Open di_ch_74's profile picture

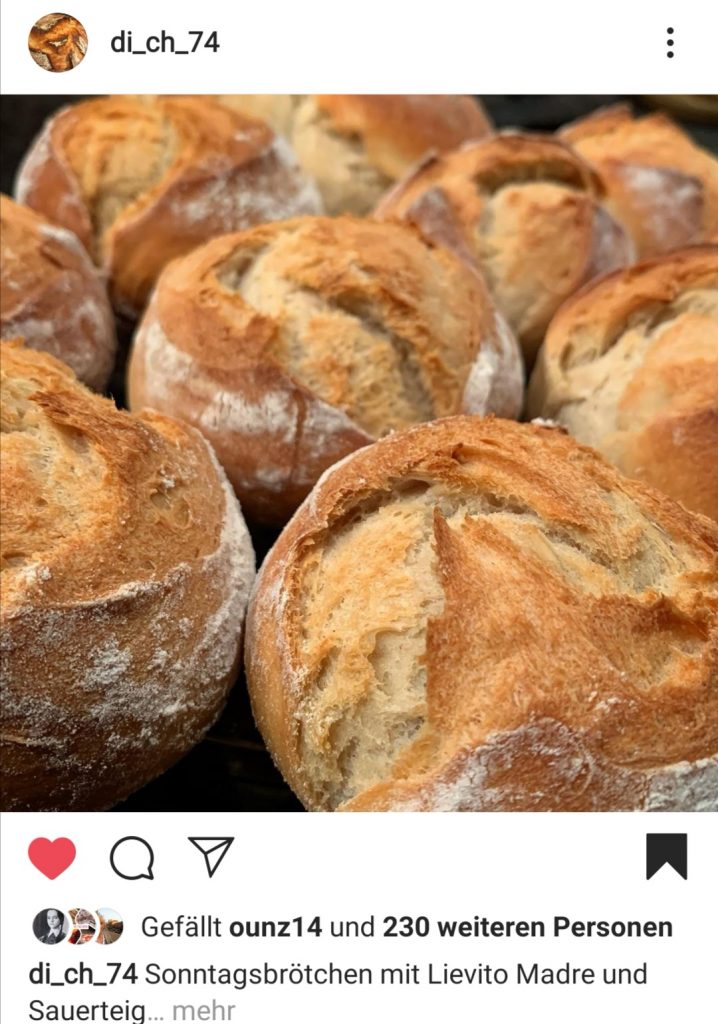click(57, 42)
